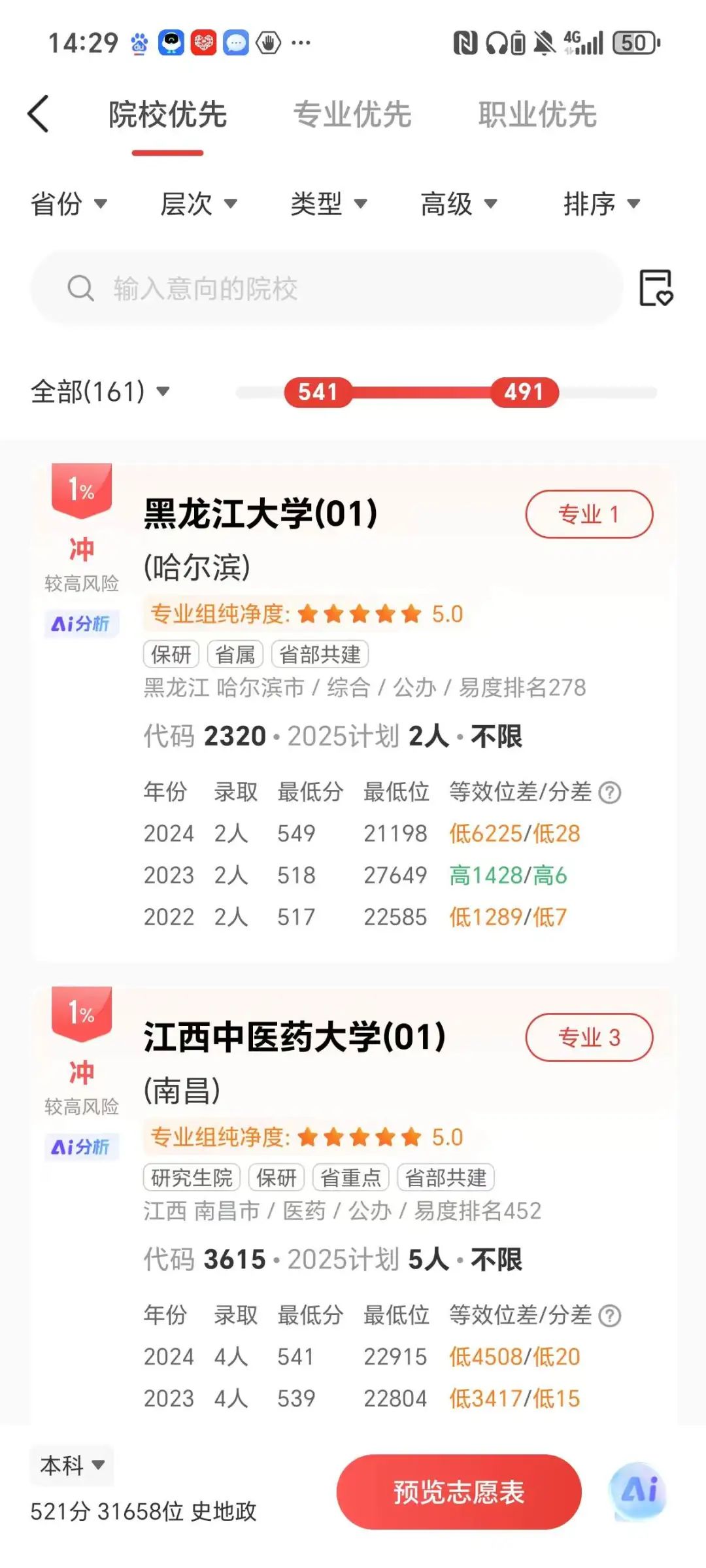Switch to the 职业优先 tab
The width and height of the screenshot is (706, 1568).
[x=537, y=115]
